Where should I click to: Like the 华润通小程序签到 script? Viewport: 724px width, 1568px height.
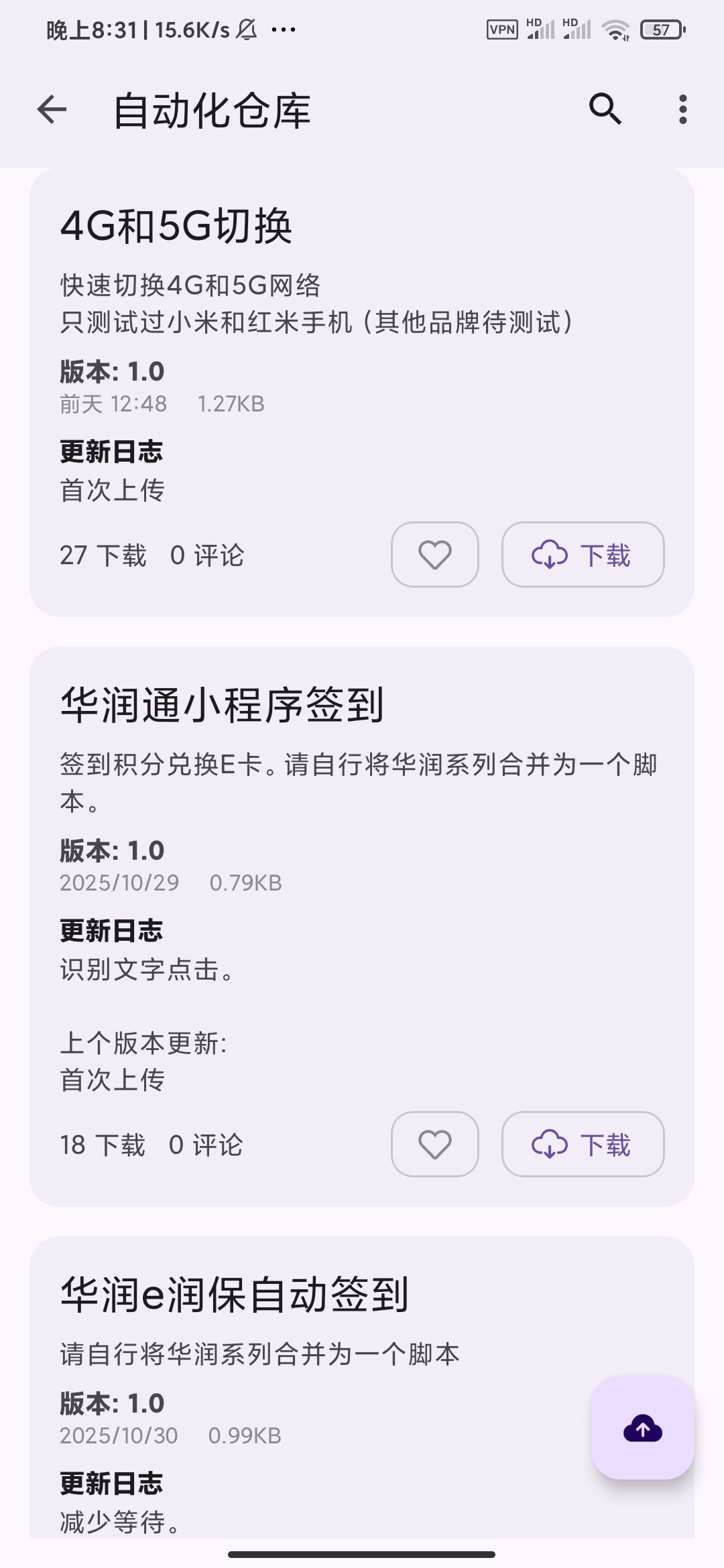click(x=435, y=1145)
